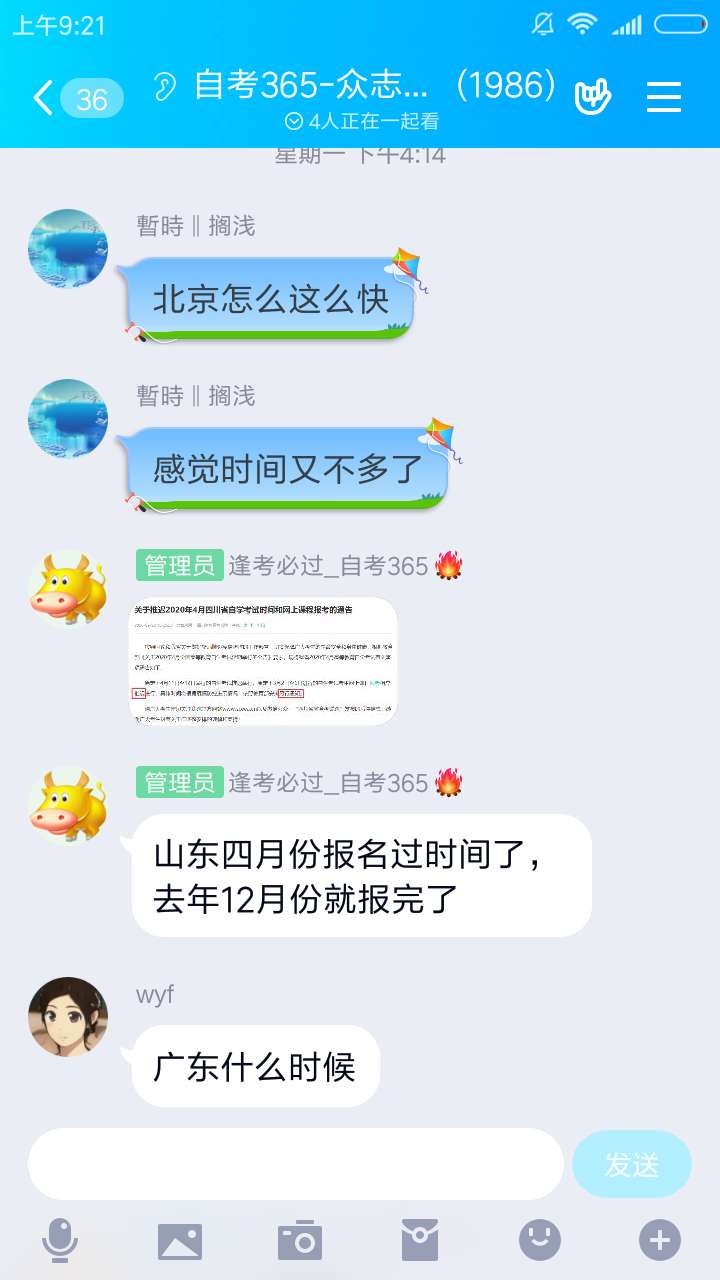The width and height of the screenshot is (720, 1280).
Task: Open more options with the plus icon
Action: 660,1241
